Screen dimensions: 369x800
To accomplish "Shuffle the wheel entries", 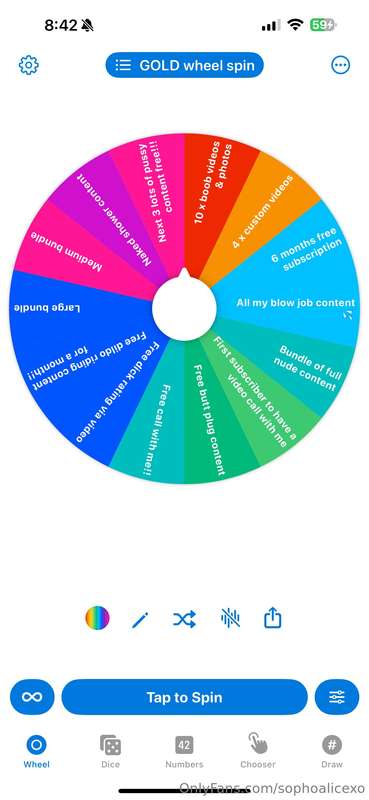I will pyautogui.click(x=184, y=619).
